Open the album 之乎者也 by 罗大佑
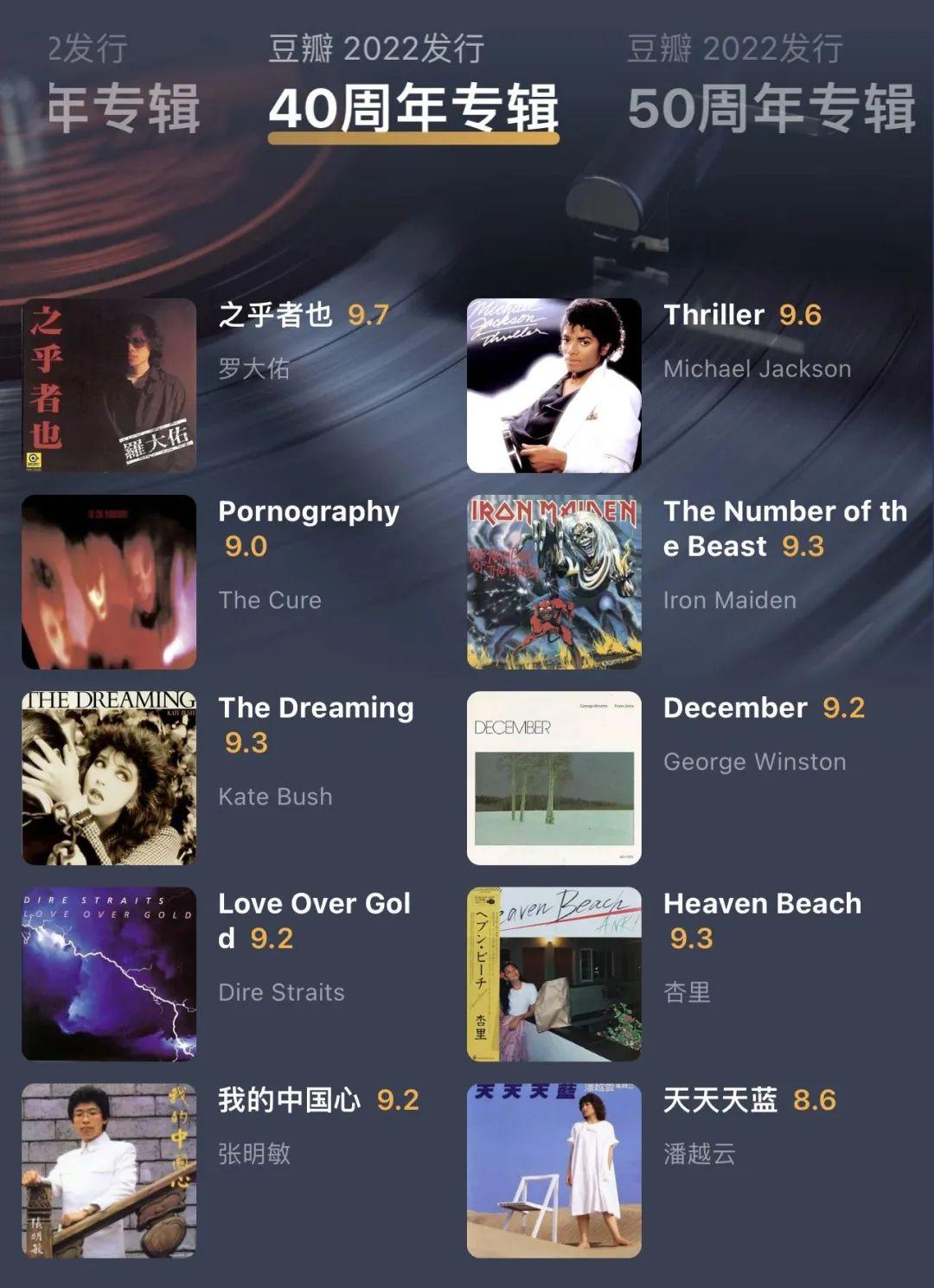The image size is (934, 1288). (x=109, y=386)
